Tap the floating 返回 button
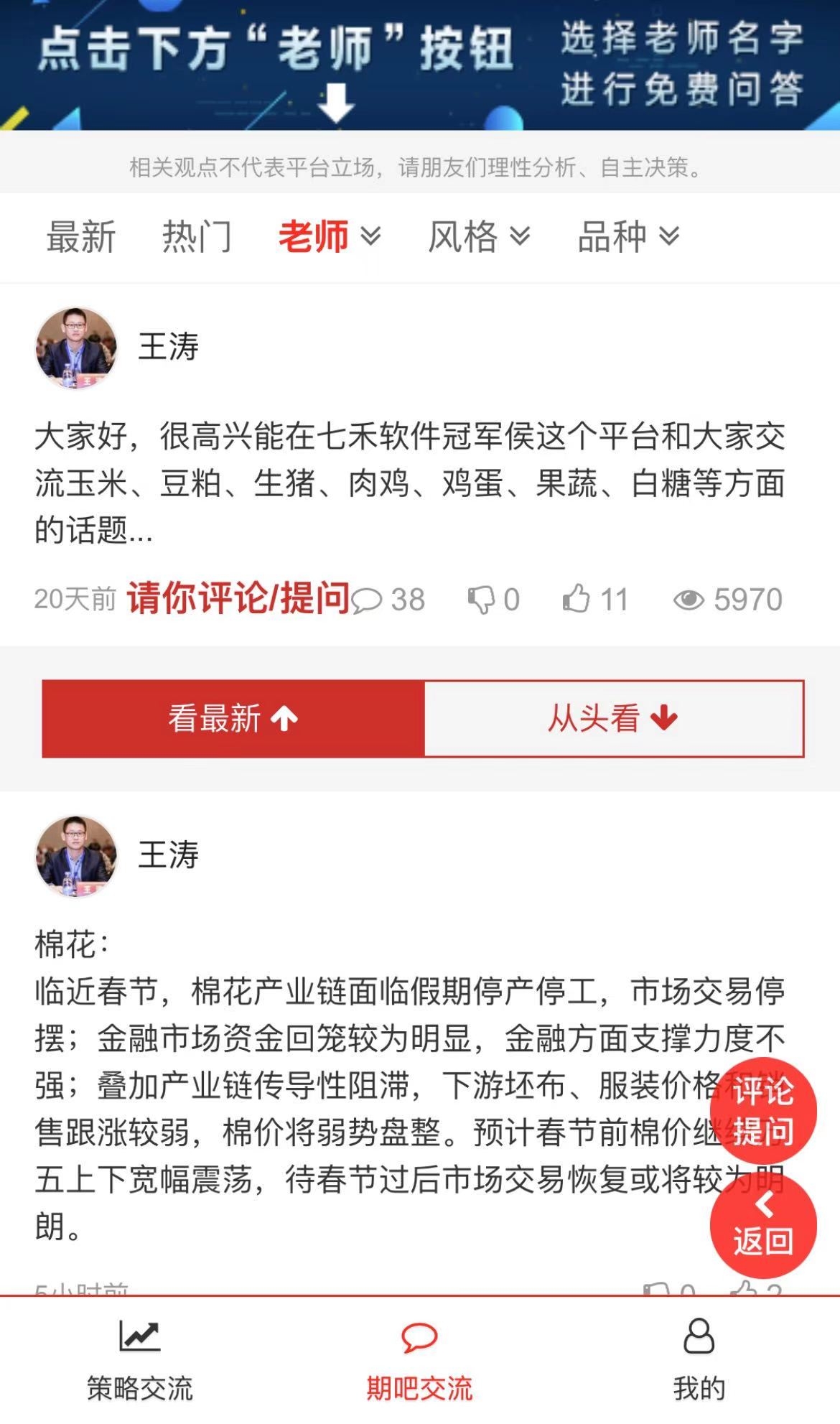Viewport: 840px width, 1424px height. click(x=762, y=1225)
